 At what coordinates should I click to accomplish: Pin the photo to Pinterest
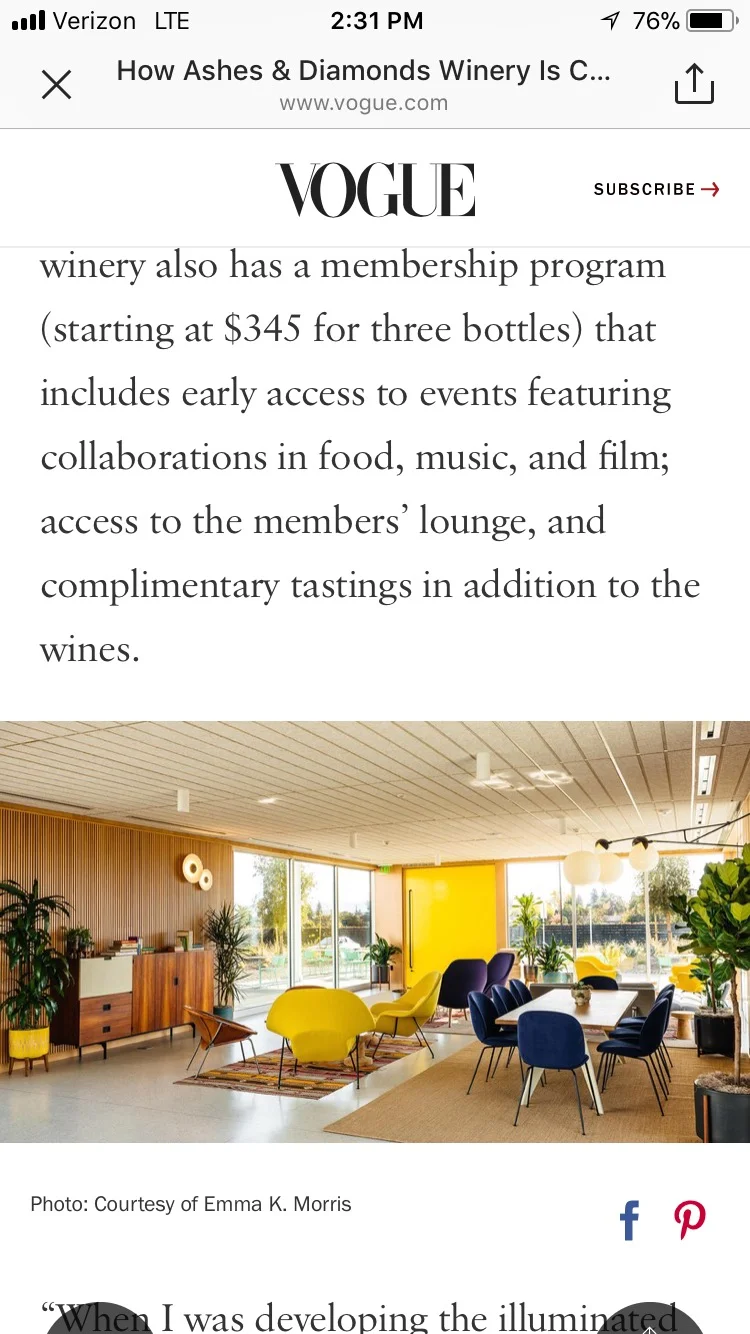point(689,1220)
